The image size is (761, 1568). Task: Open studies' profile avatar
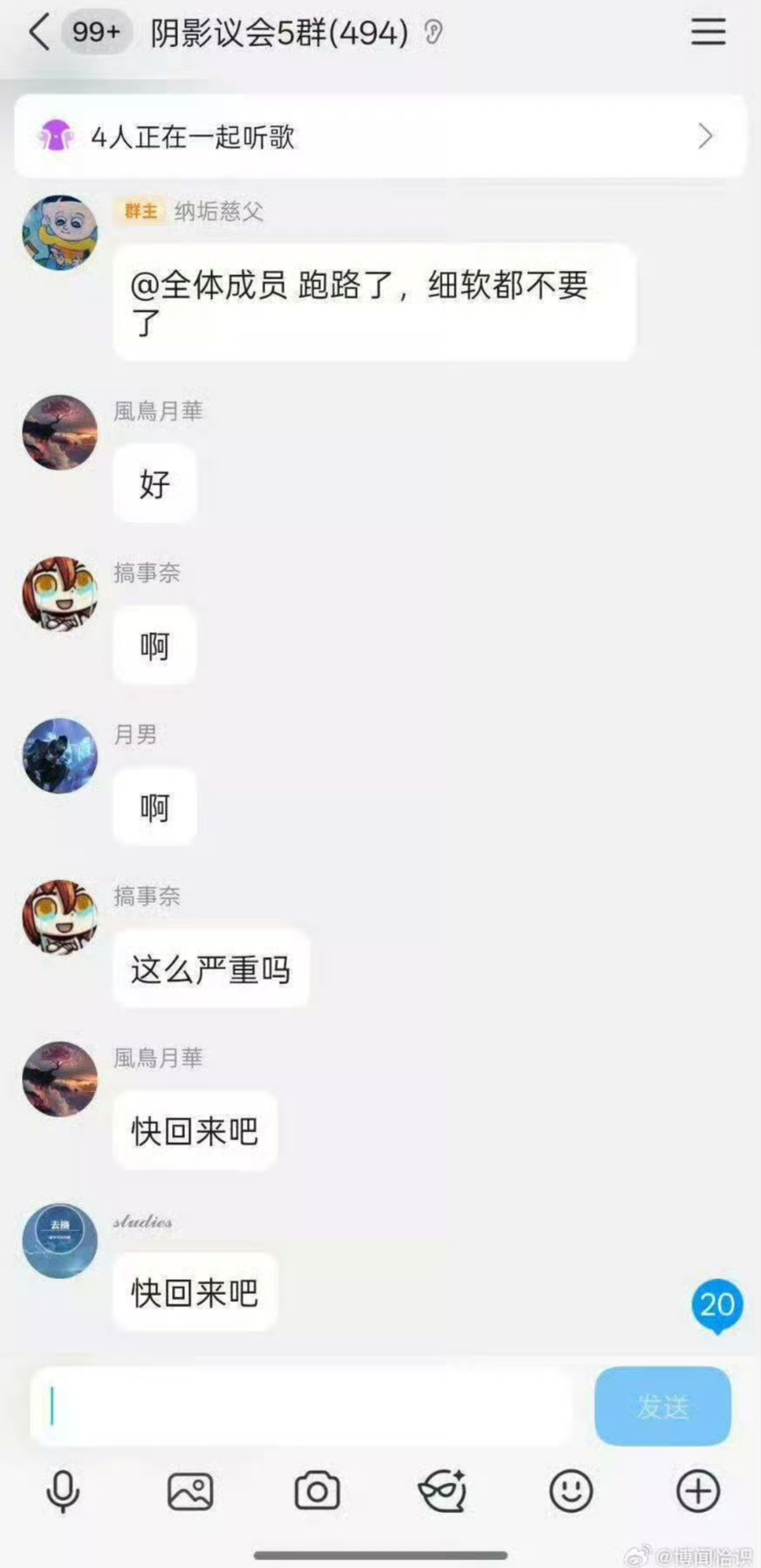[x=59, y=1241]
